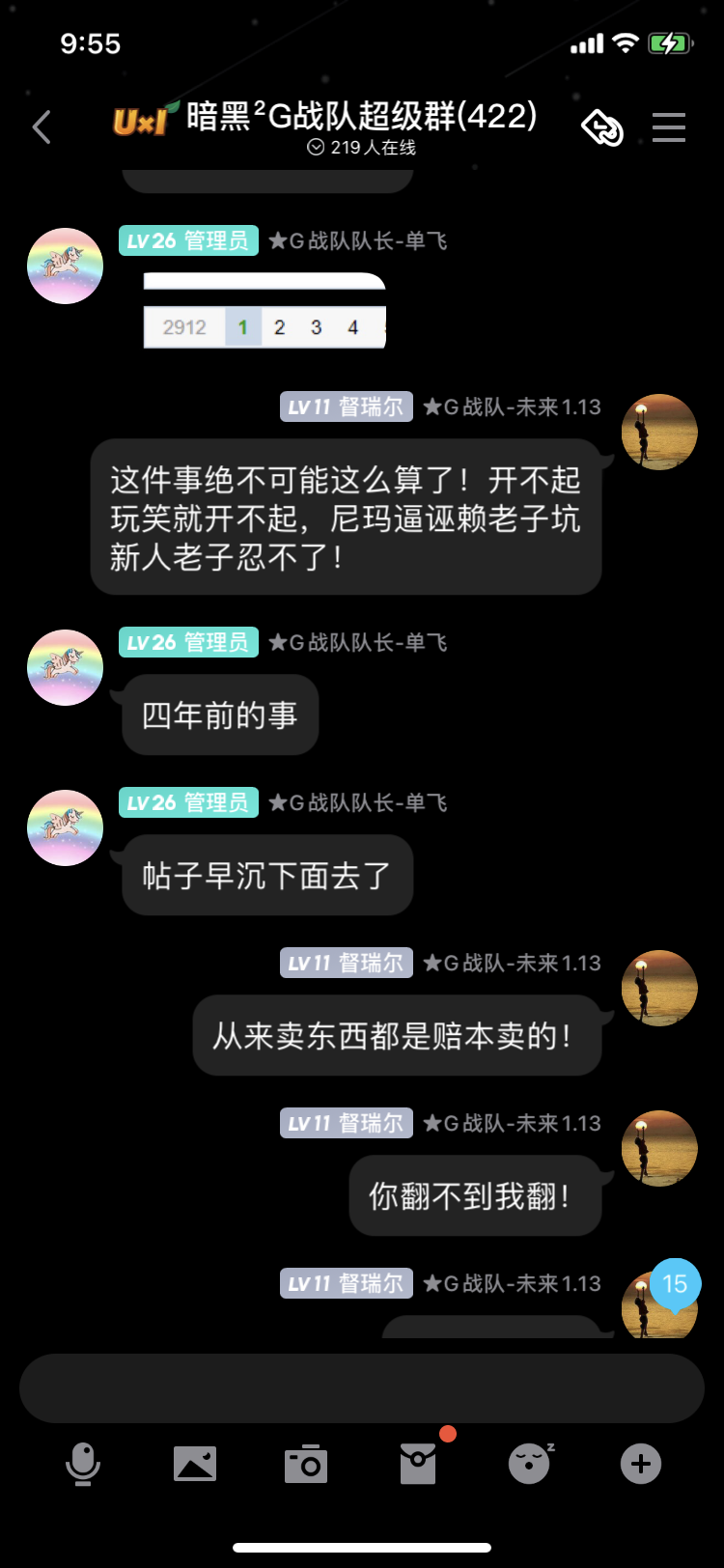View profile avatar above 四年前的事 message
The image size is (724, 1568).
(65, 667)
